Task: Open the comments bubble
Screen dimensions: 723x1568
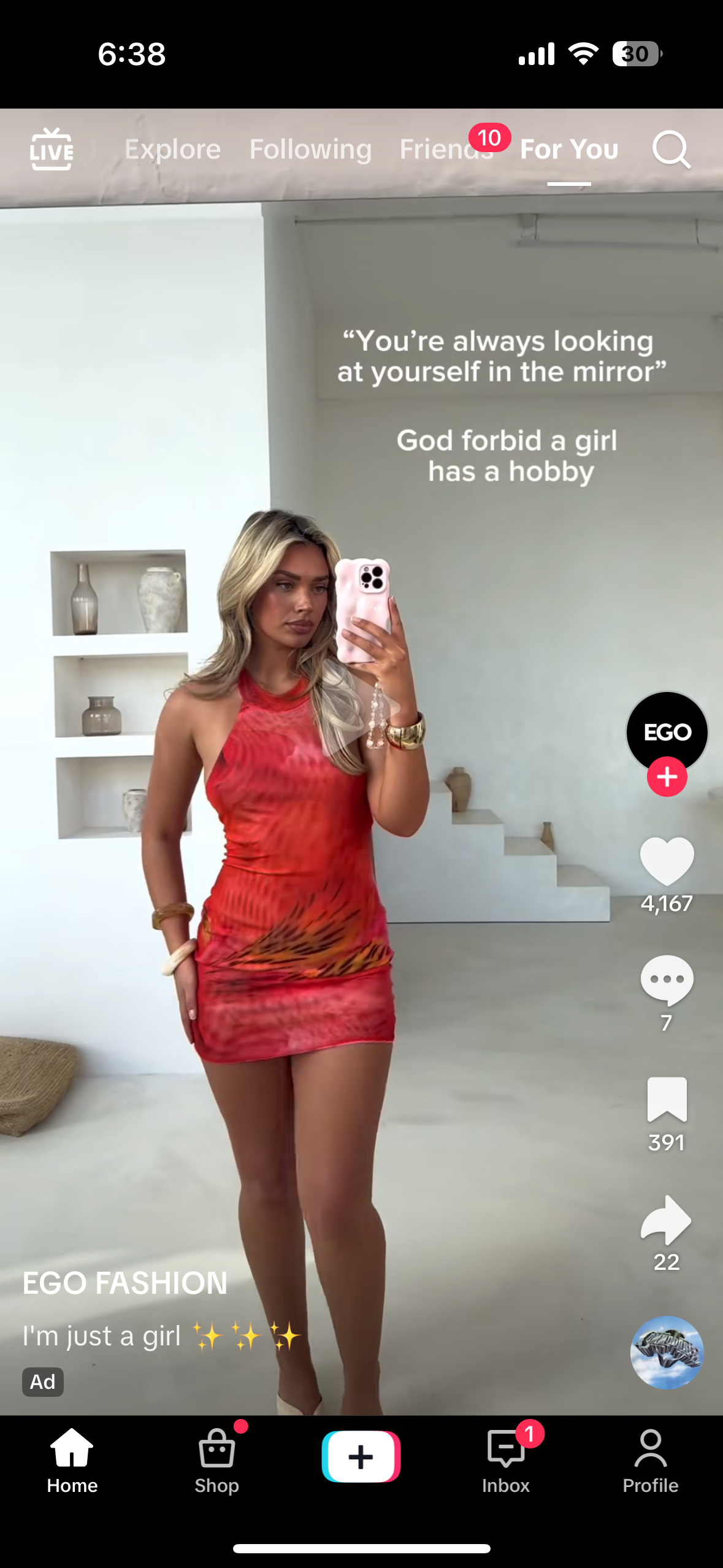Action: pyautogui.click(x=667, y=979)
